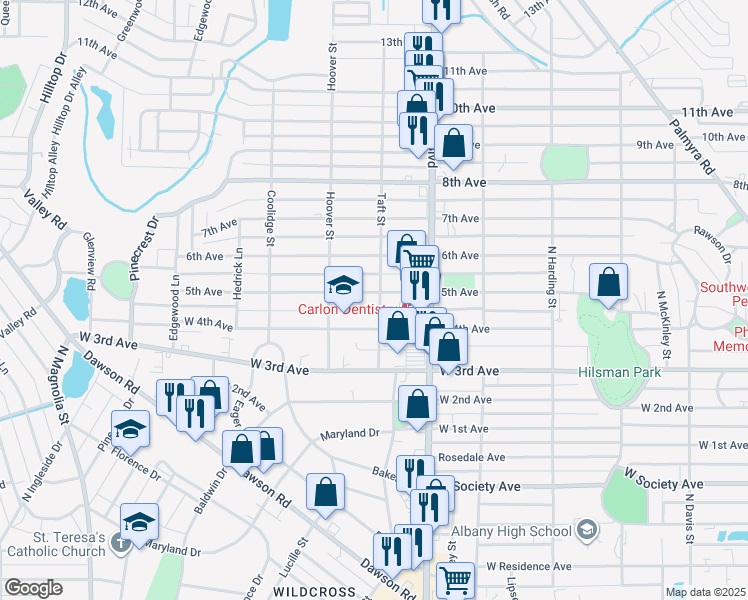Open the school marker near Florence Dr
Viewport: 748px width, 600px height.
[x=130, y=430]
